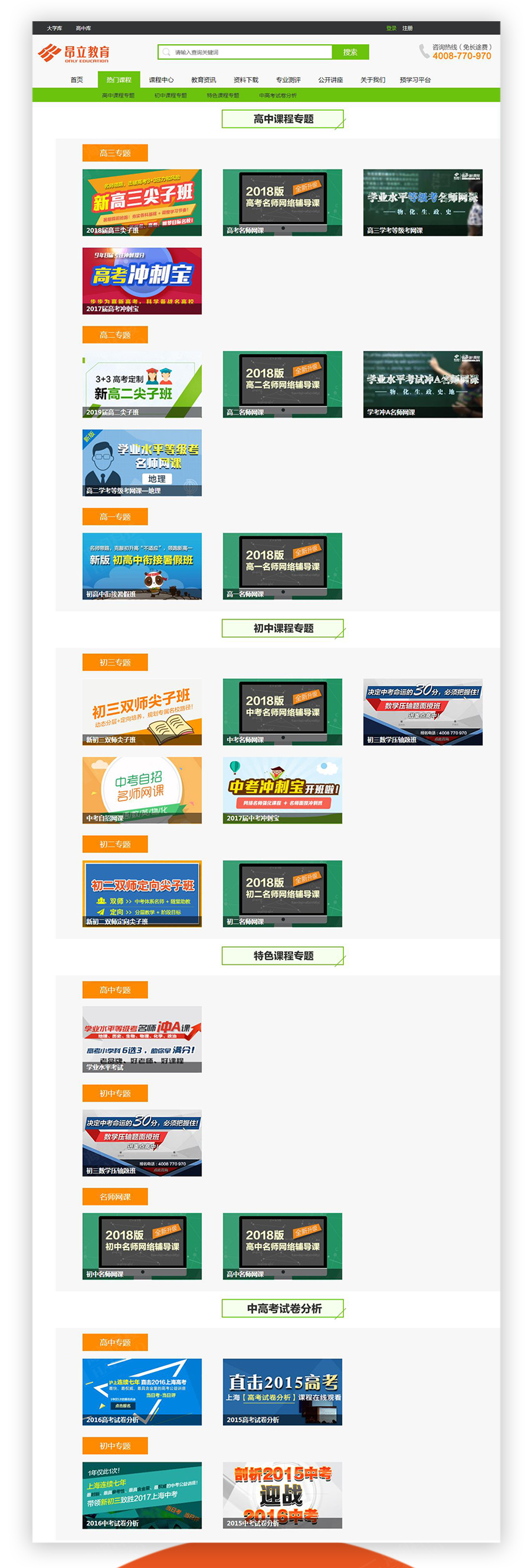Image resolution: width=531 pixels, height=1568 pixels.
Task: Open the 2019届高二尖子班 course card
Action: coord(142,384)
